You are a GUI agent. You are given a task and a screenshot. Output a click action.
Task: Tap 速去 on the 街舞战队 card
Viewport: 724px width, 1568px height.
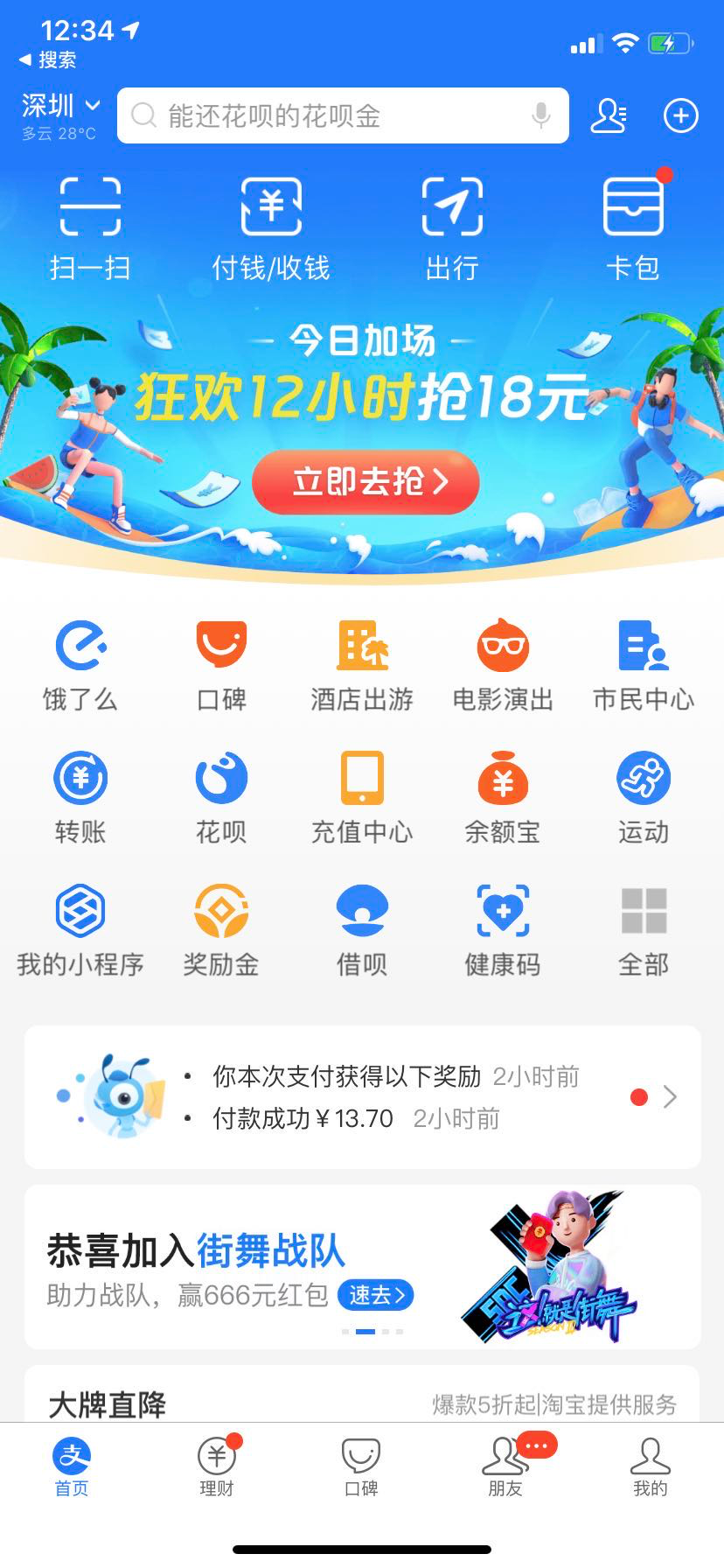point(376,1295)
